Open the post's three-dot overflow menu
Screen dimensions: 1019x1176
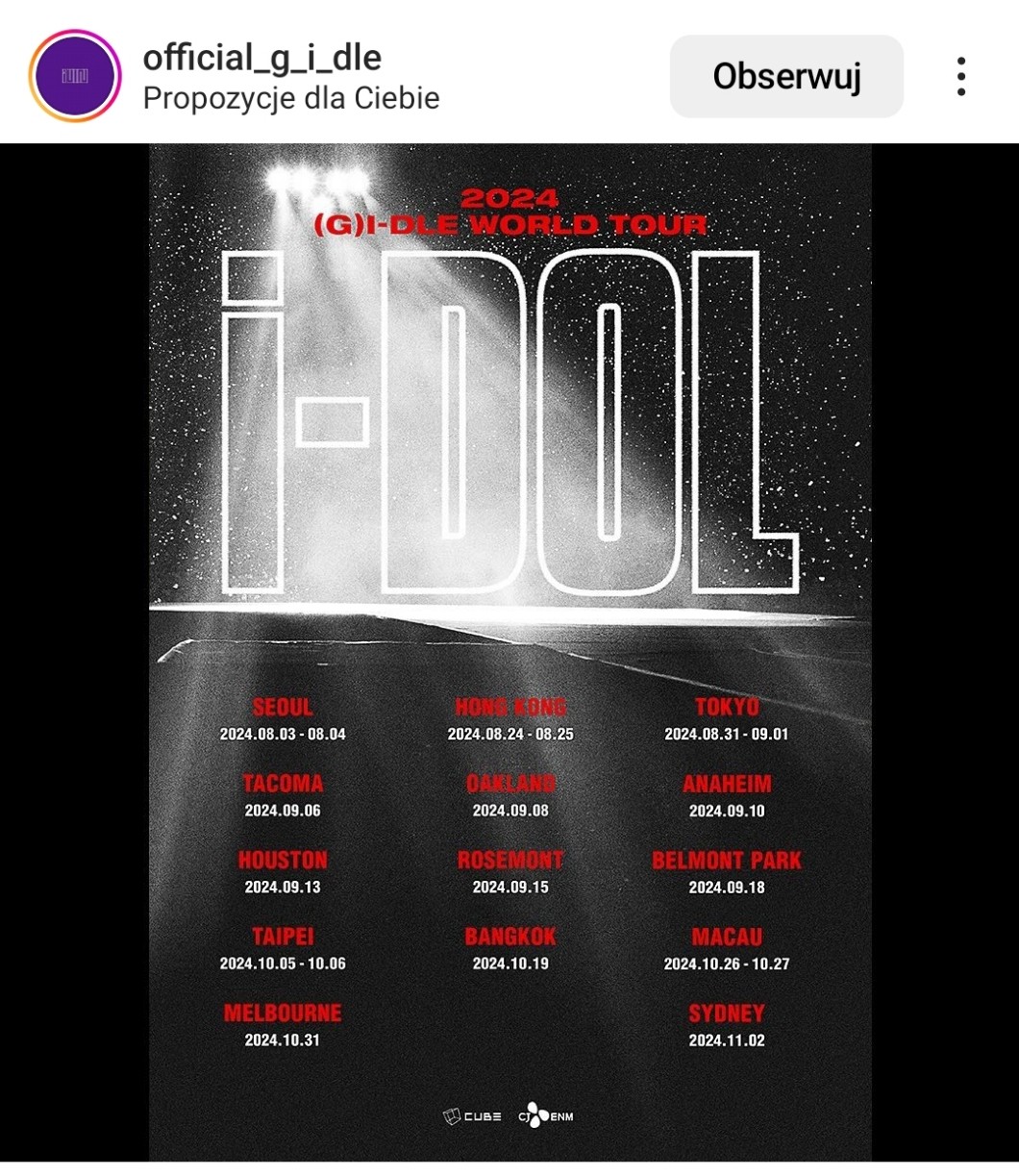960,76
